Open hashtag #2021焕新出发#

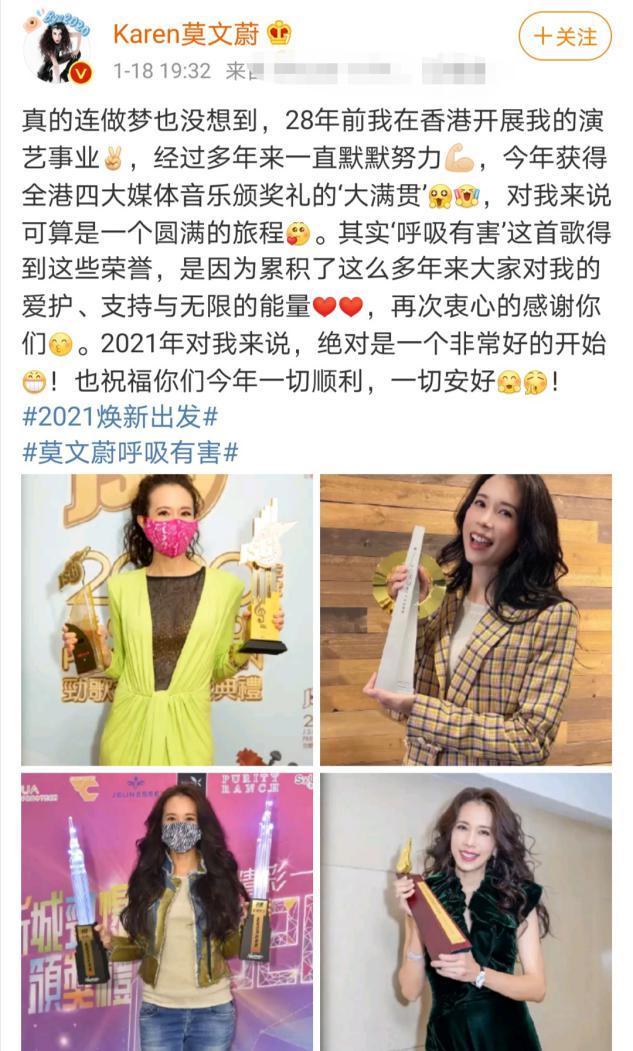pos(120,416)
